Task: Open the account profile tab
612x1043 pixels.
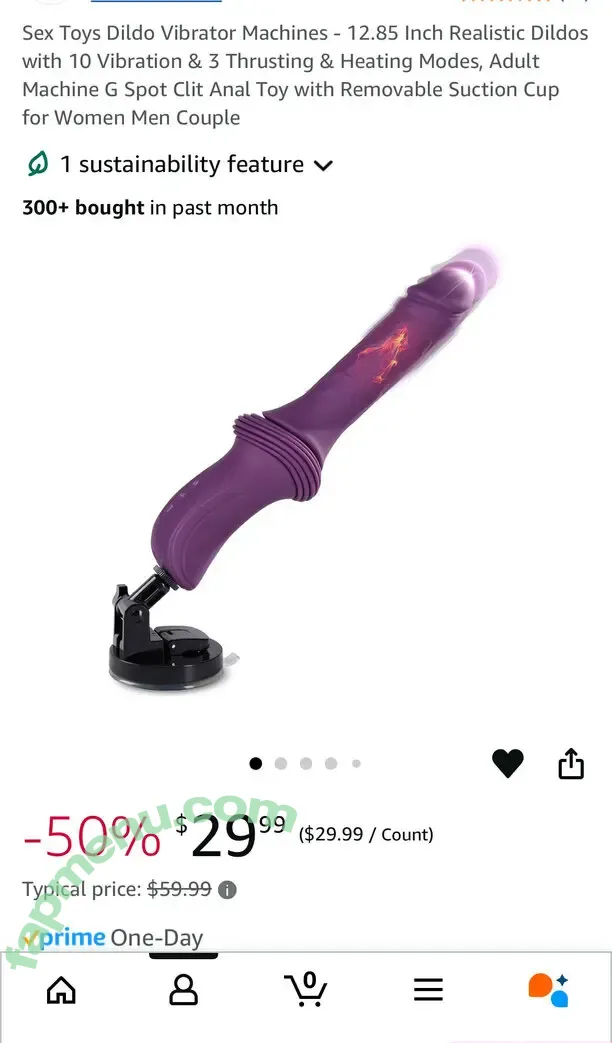Action: 183,990
